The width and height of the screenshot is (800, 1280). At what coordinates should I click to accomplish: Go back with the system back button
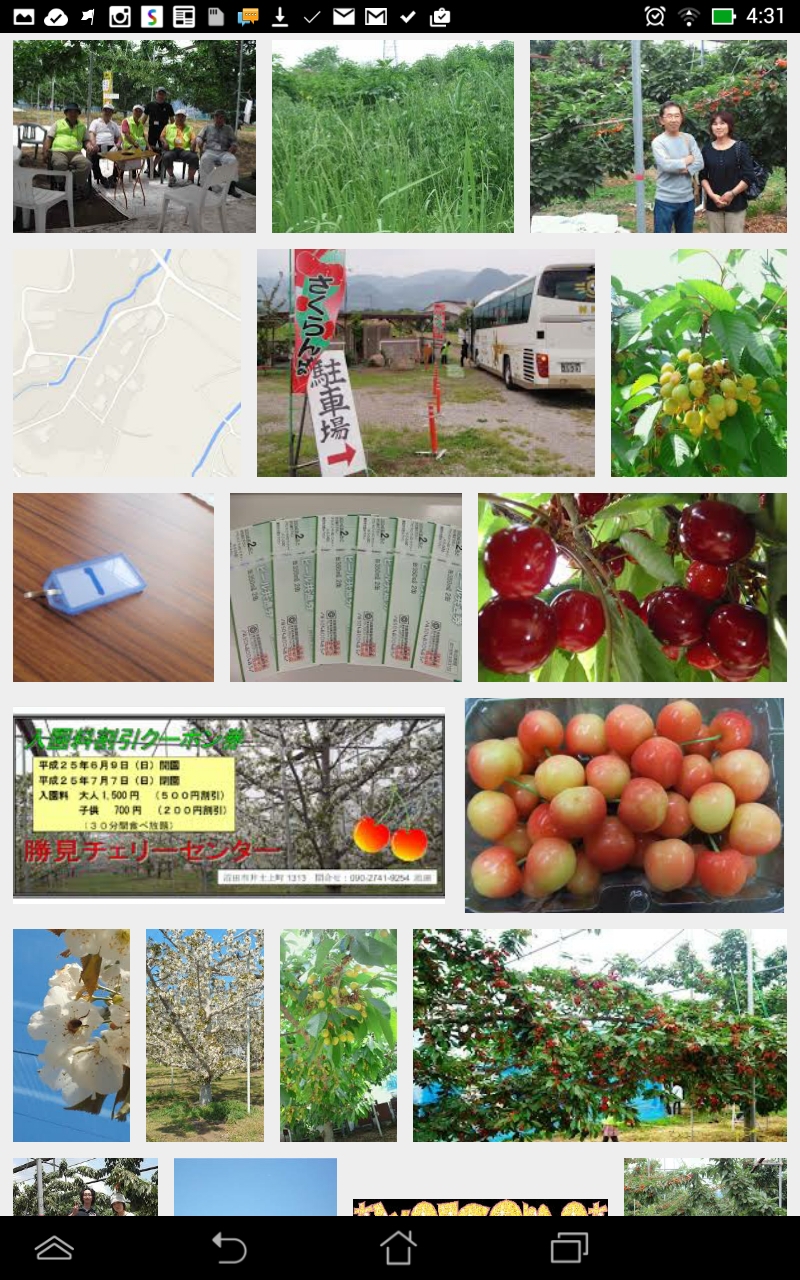pos(229,1247)
